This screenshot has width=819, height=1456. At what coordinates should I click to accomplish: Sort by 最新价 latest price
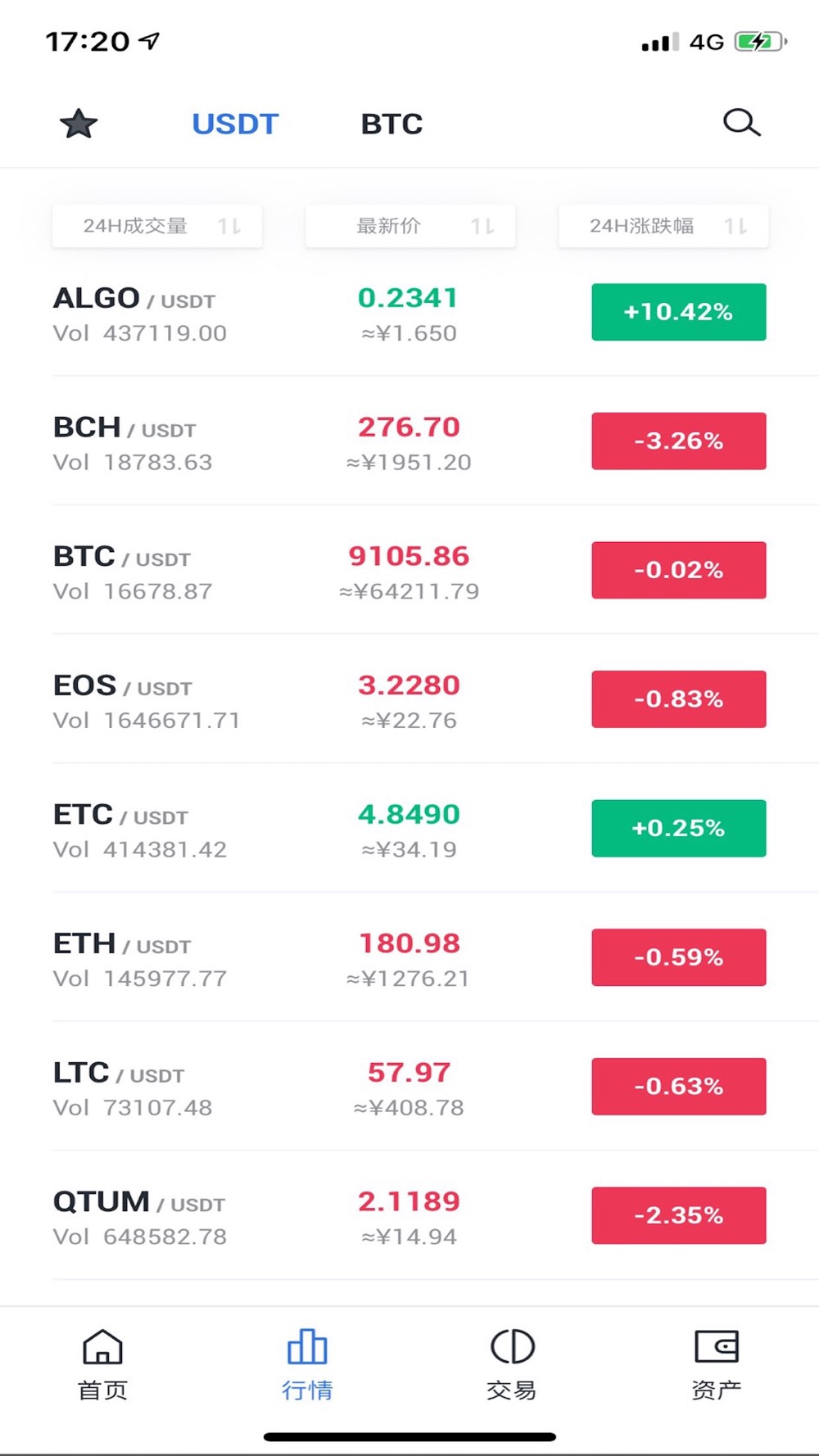coord(410,226)
